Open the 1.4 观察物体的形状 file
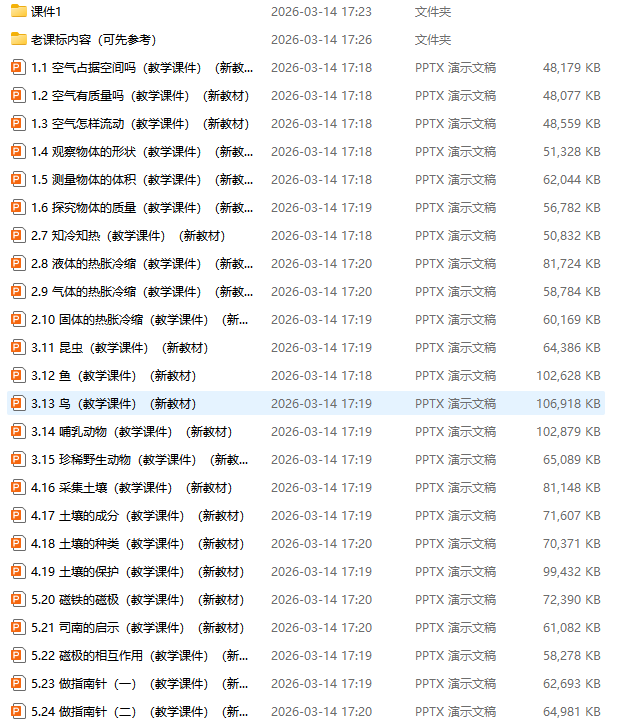633x726 pixels. pos(140,152)
